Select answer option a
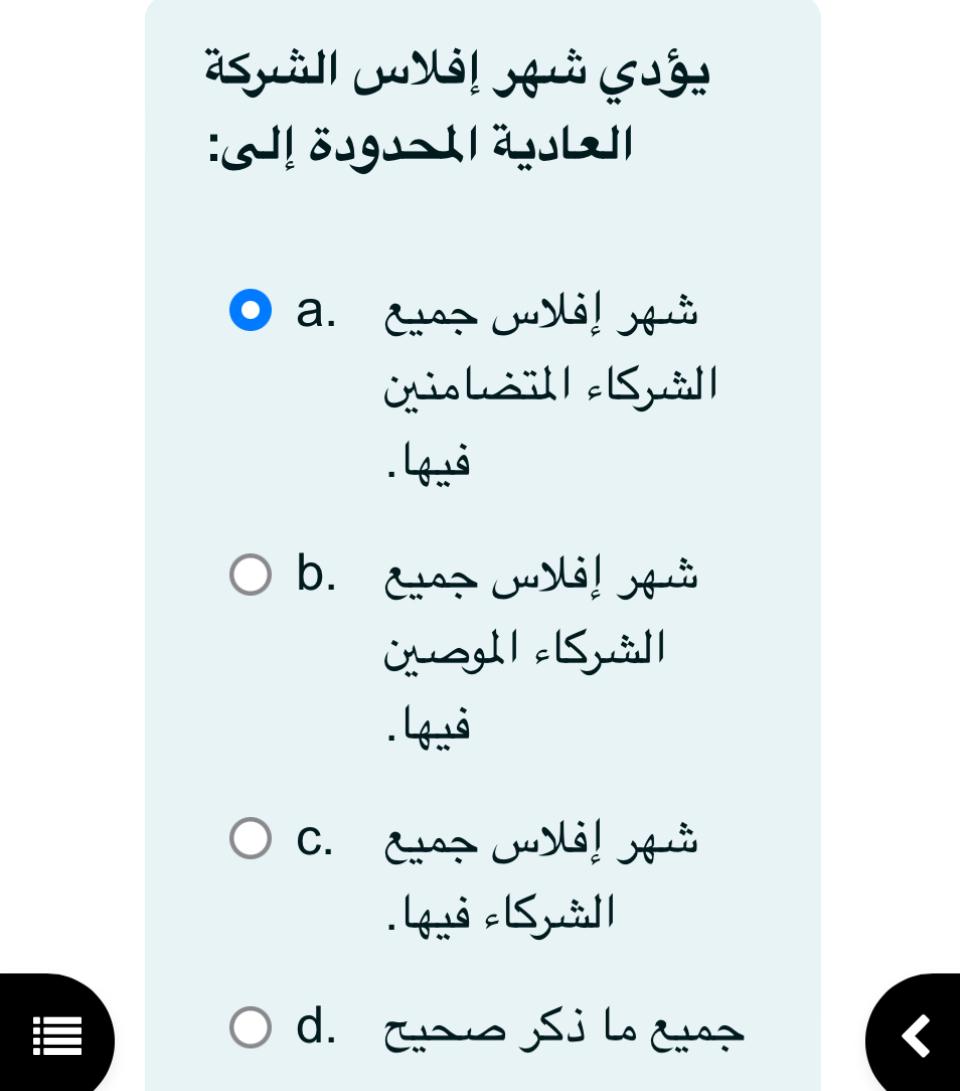960x1091 pixels. (x=250, y=310)
